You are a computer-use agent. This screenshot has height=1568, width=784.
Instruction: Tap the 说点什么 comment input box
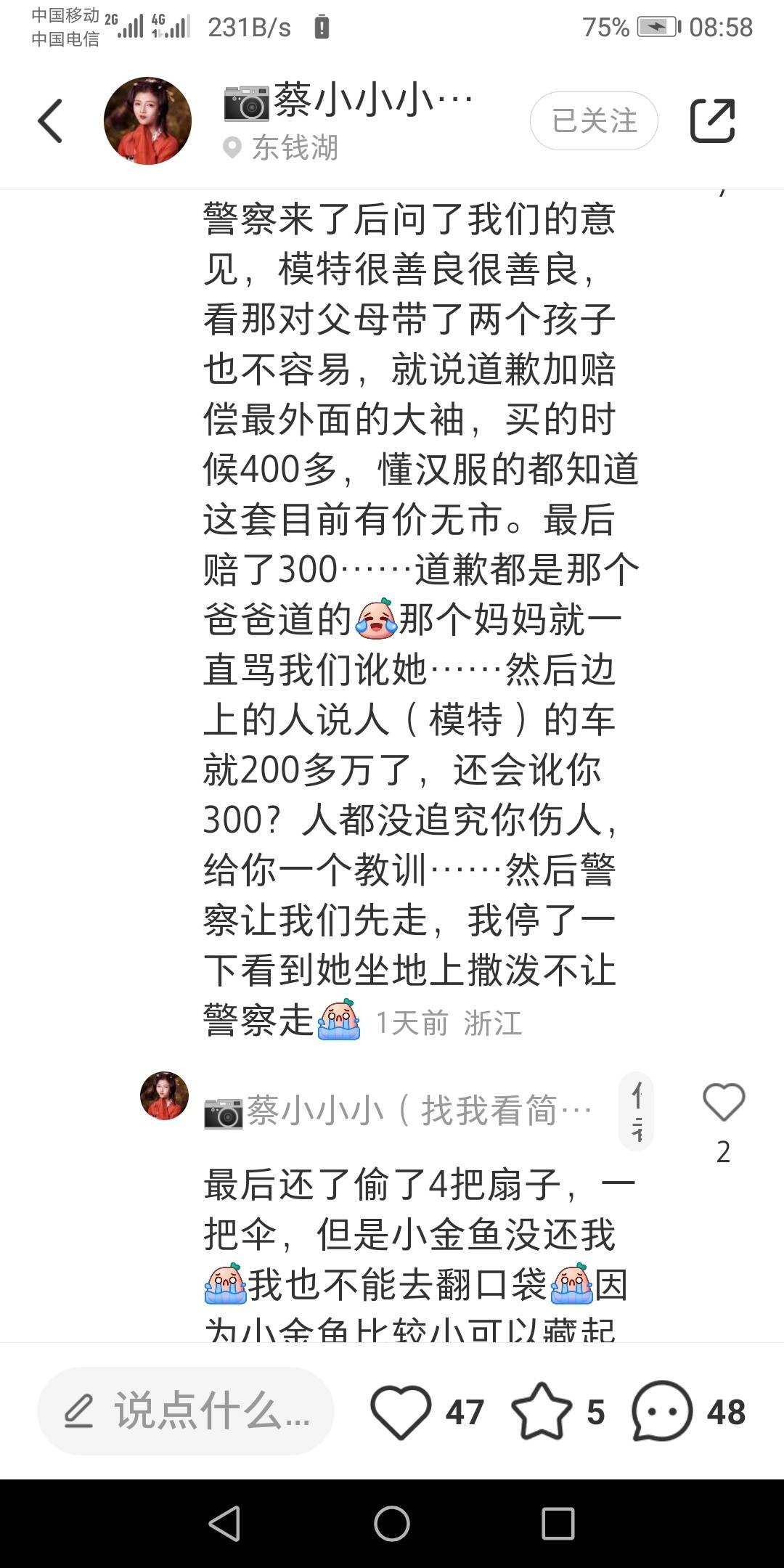pos(186,1411)
